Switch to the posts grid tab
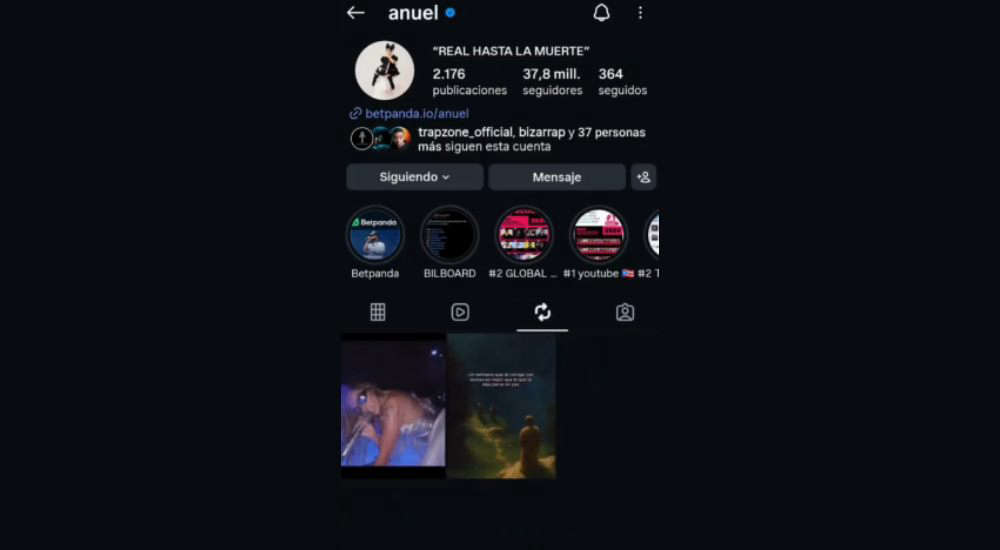This screenshot has width=1000, height=550. [378, 312]
